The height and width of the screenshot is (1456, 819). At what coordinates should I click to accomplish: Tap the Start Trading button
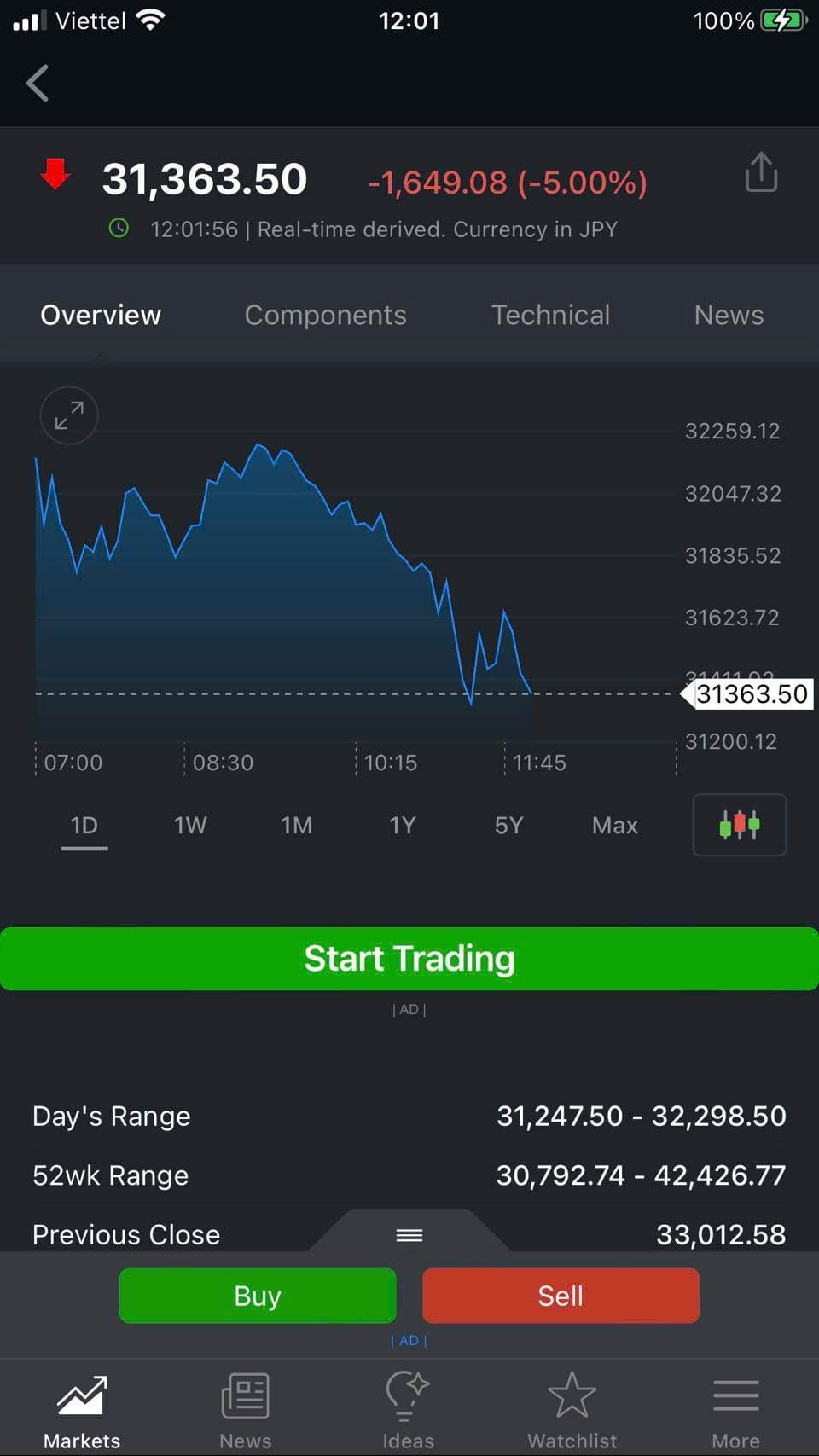409,959
